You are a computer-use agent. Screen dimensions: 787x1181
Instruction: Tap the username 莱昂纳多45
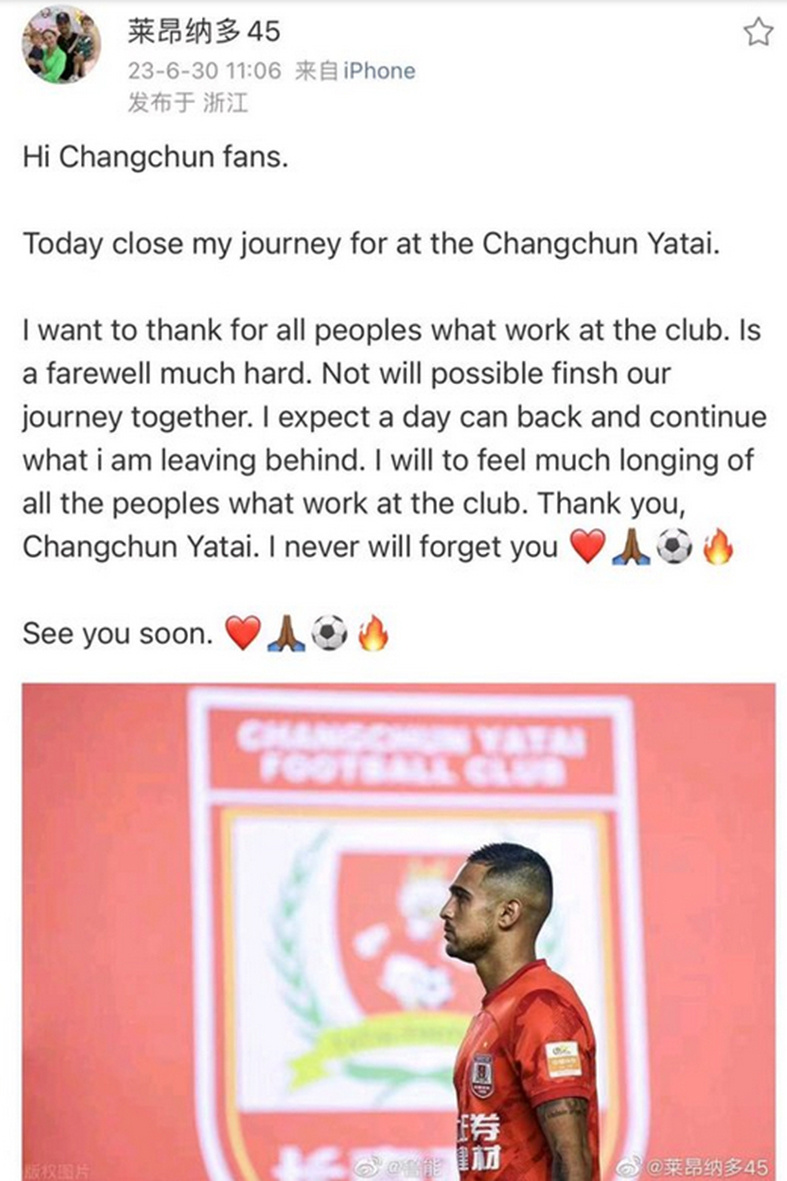(x=203, y=32)
